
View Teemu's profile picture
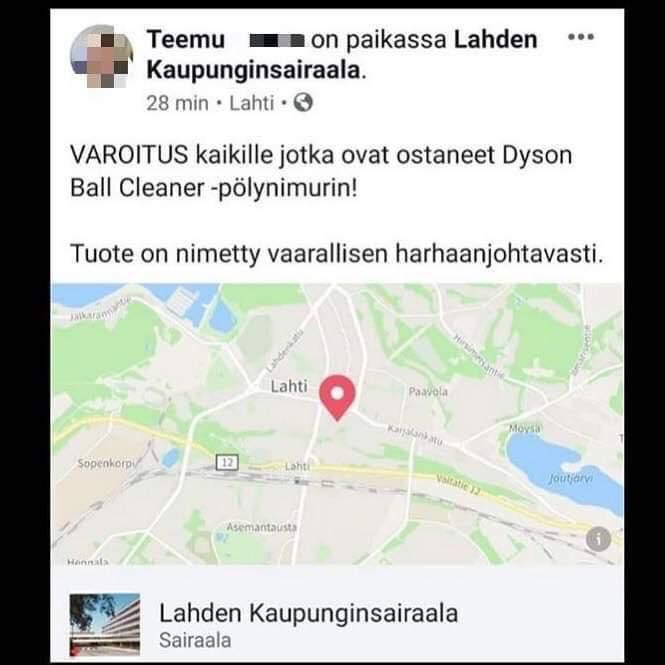pyautogui.click(x=101, y=57)
